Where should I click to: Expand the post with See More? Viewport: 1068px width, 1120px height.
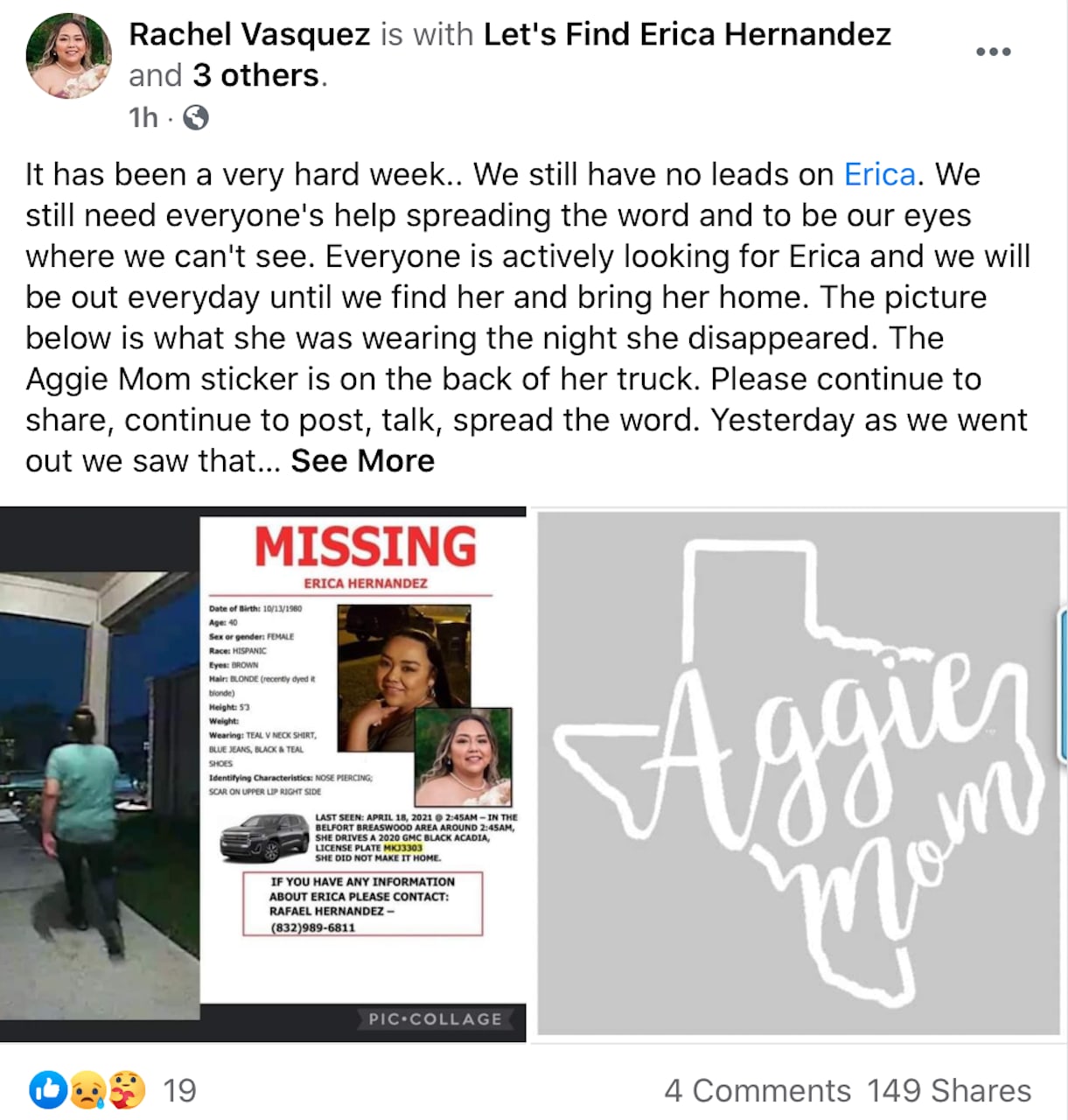pos(362,461)
